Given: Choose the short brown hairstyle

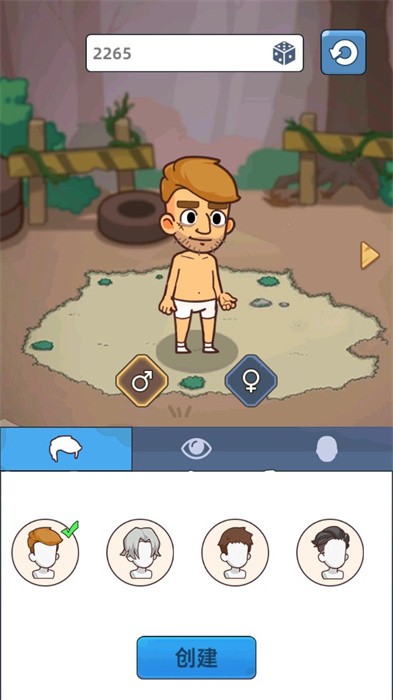Looking at the screenshot, I should pos(235,552).
